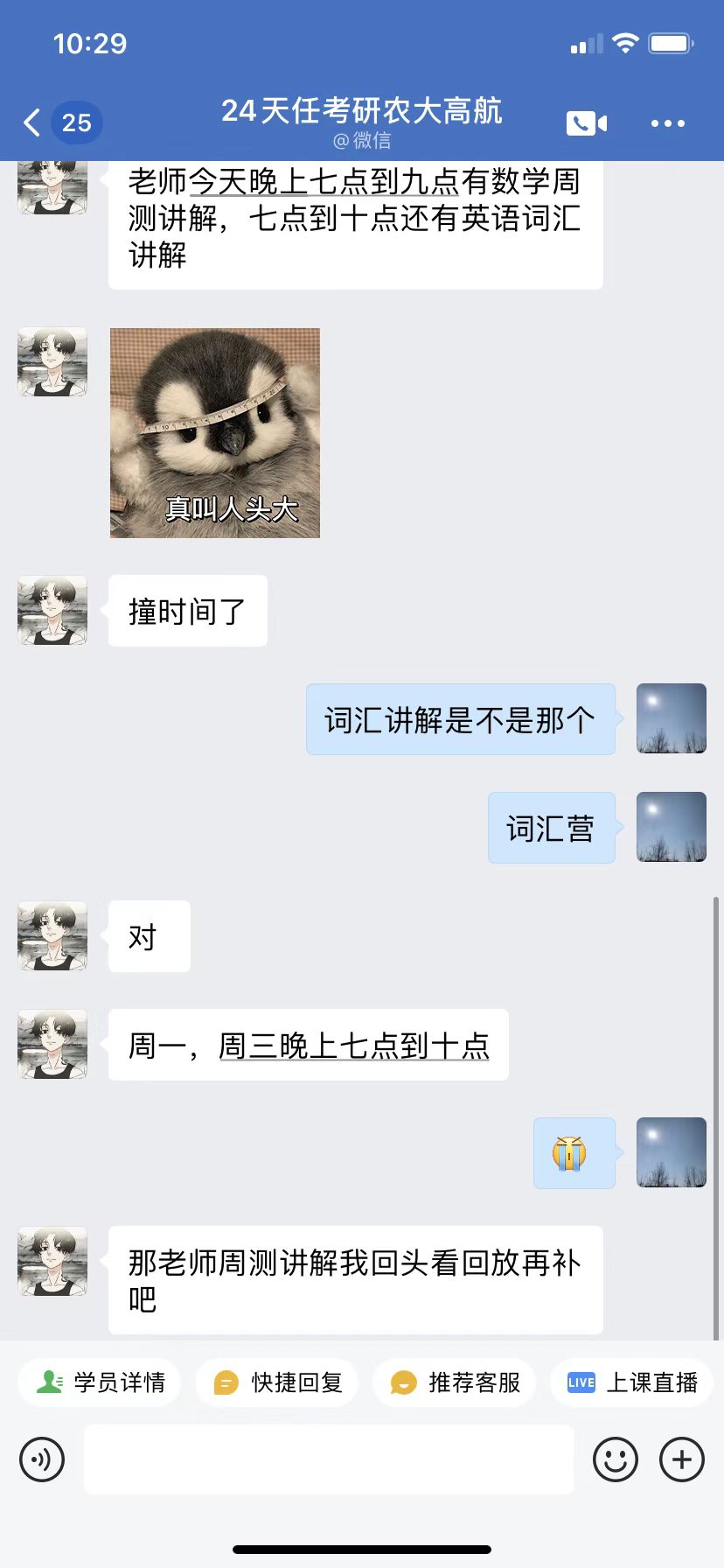724x1568 pixels.
Task: Tap the underlined 今天晚上七点到九点 time link
Action: pos(324,181)
